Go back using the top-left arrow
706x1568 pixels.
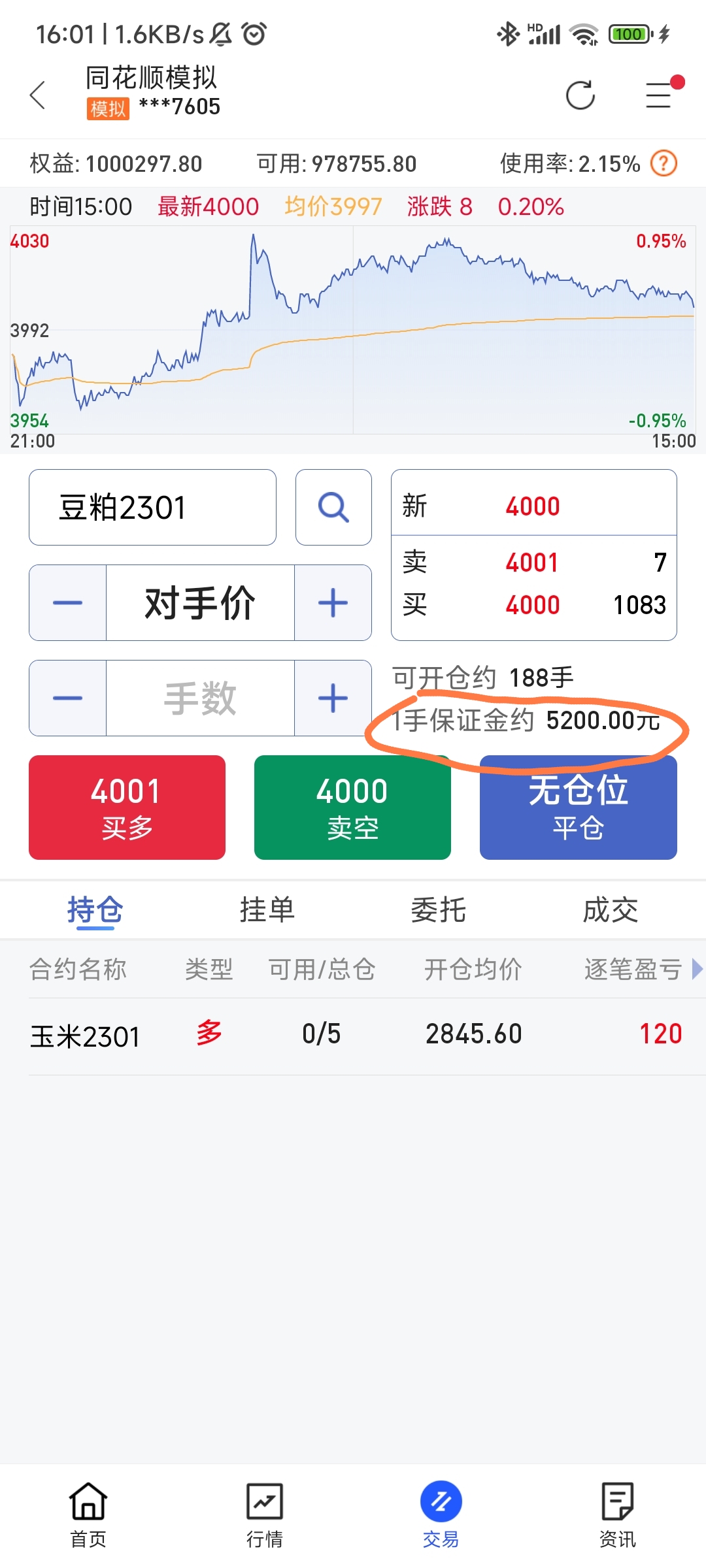pyautogui.click(x=38, y=95)
